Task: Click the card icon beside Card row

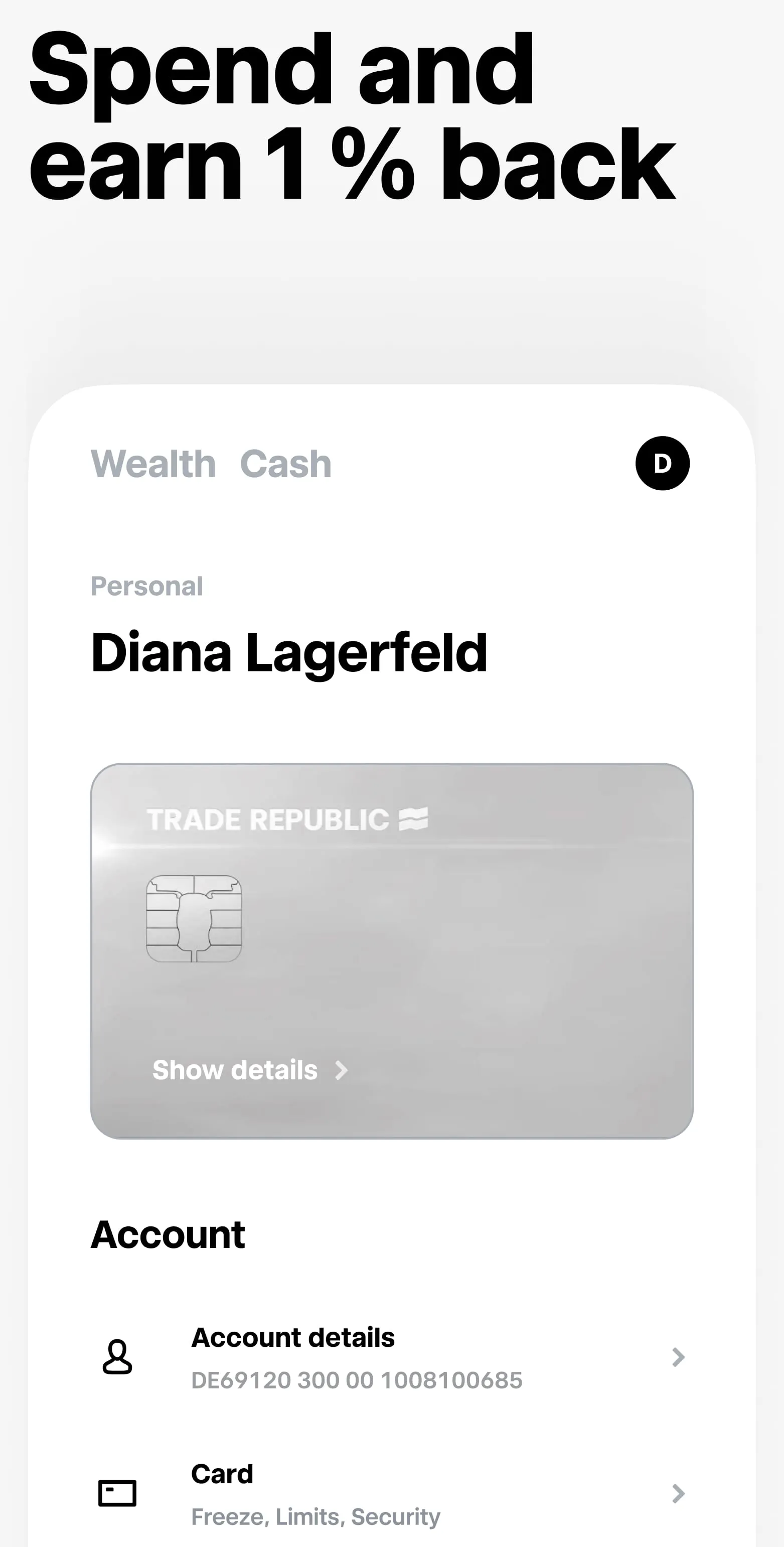Action: (118, 1493)
